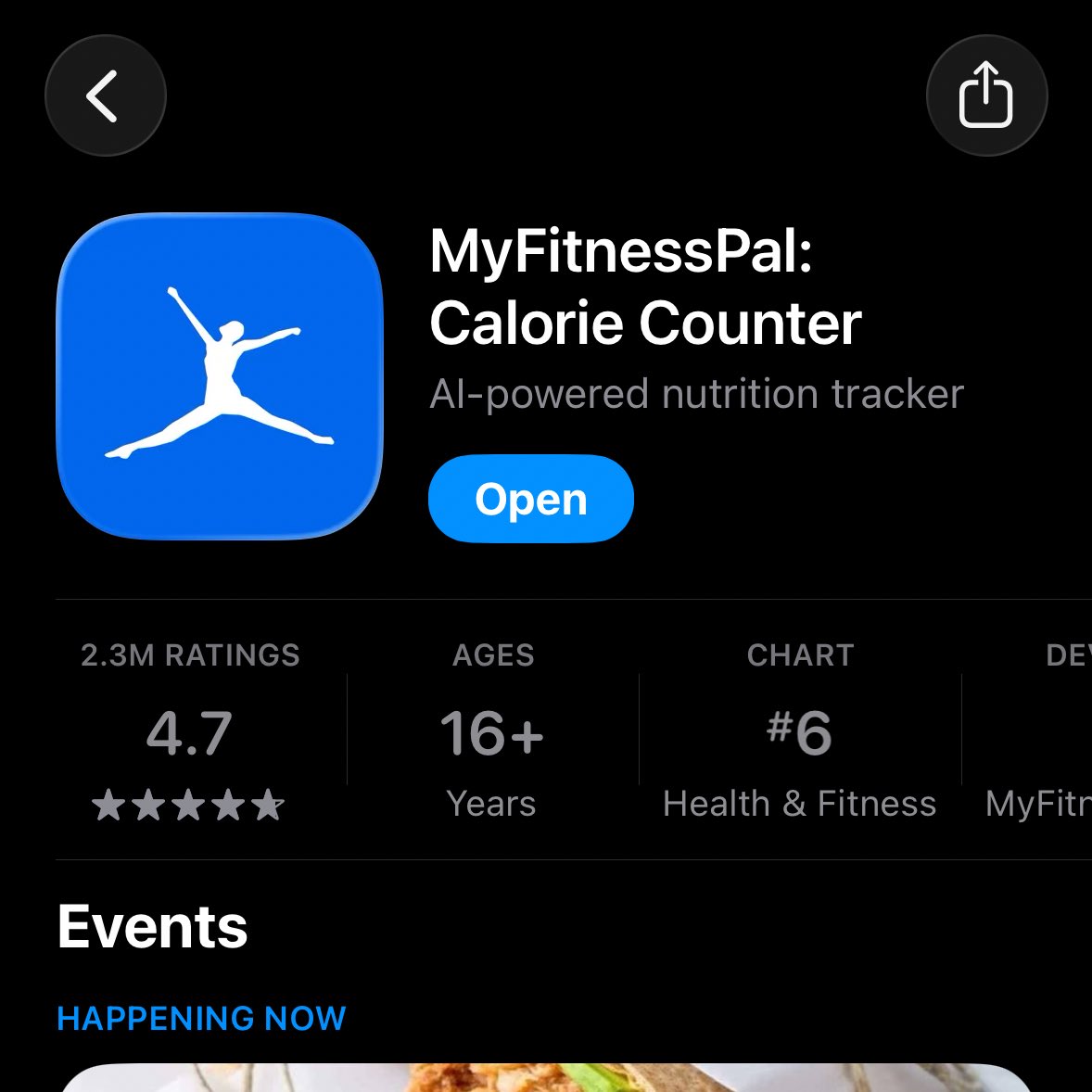Open the Health & Fitness chart ranking

(799, 730)
